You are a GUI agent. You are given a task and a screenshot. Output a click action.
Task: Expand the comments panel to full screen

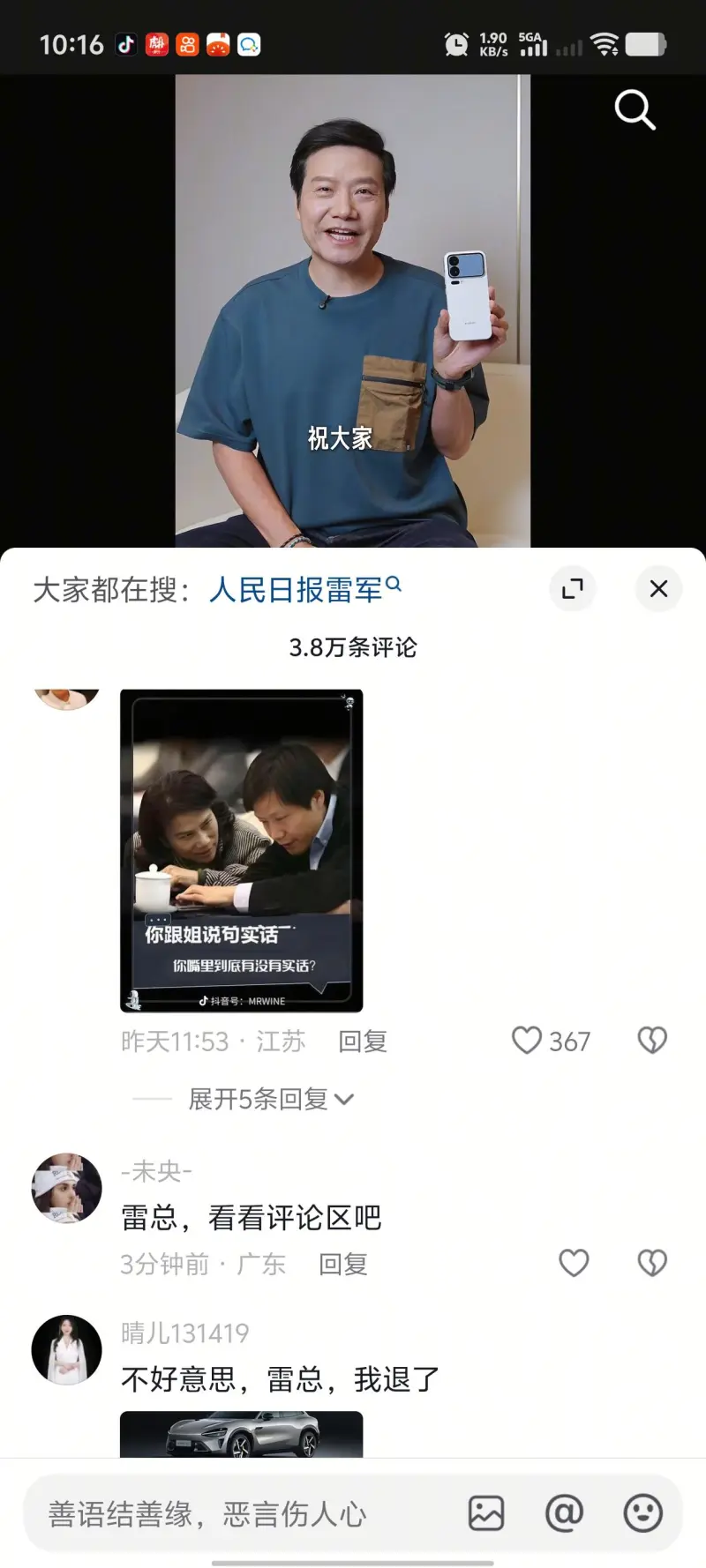tap(573, 588)
